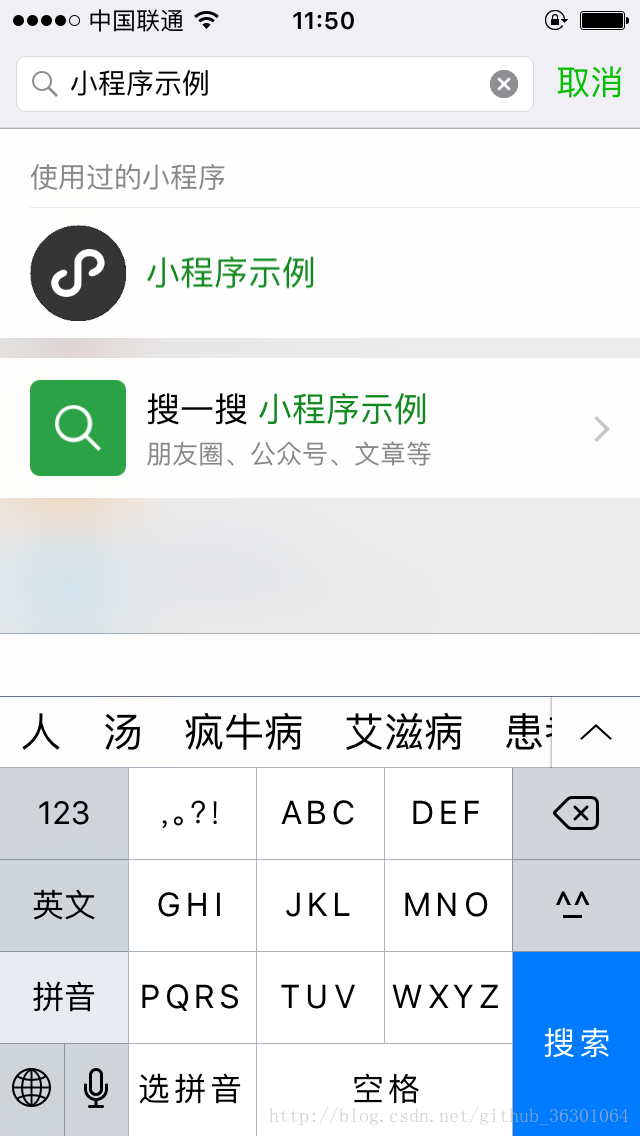Viewport: 640px width, 1136px height.
Task: Start dictation with the microphone key
Action: click(x=96, y=1087)
